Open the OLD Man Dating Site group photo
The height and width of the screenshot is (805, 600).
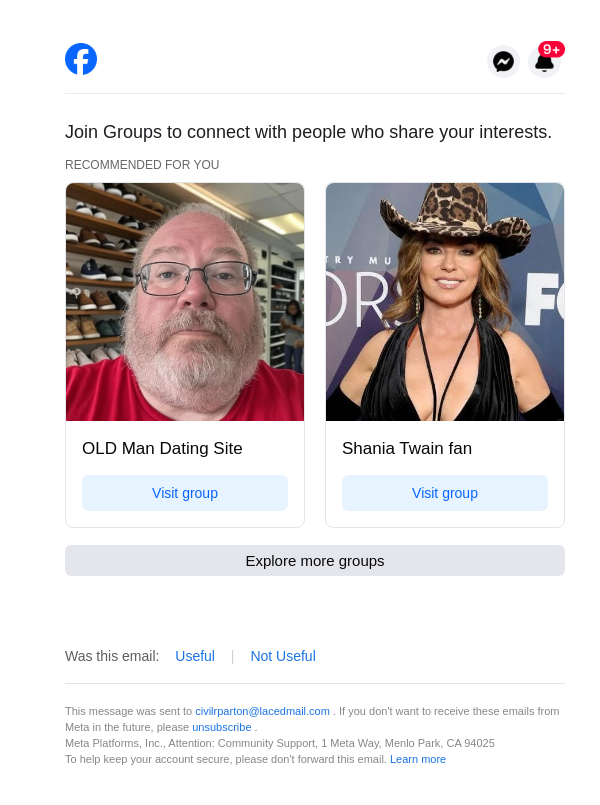(185, 302)
